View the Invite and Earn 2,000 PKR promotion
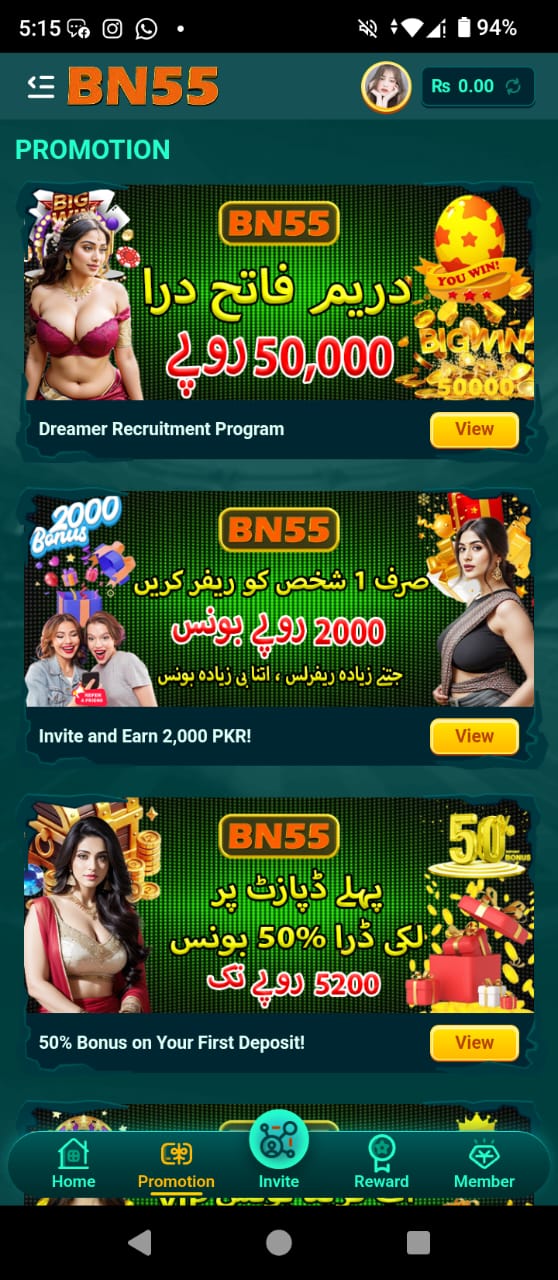The height and width of the screenshot is (1280, 558). tap(474, 736)
